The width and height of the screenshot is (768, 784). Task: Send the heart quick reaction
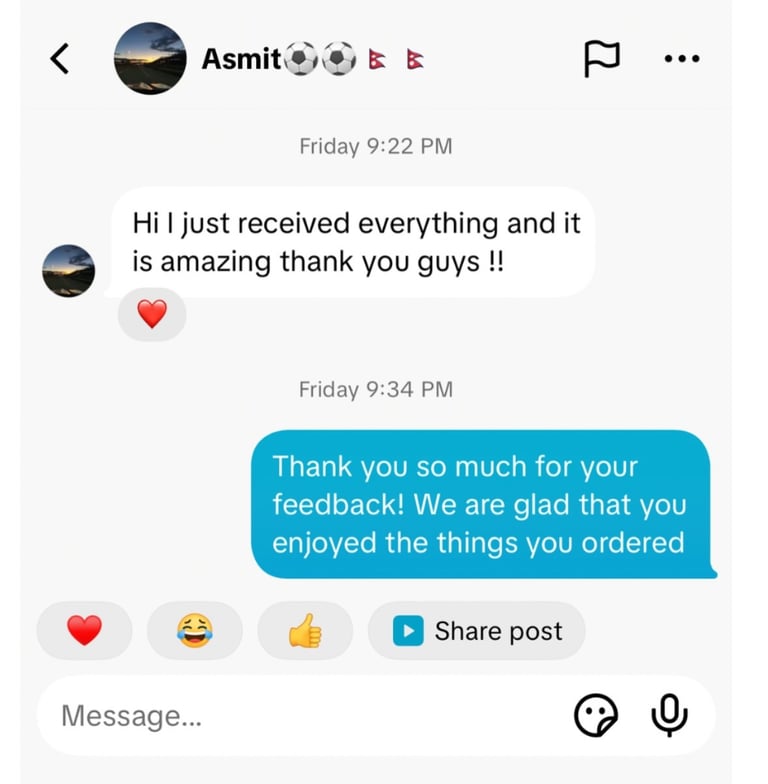point(84,631)
